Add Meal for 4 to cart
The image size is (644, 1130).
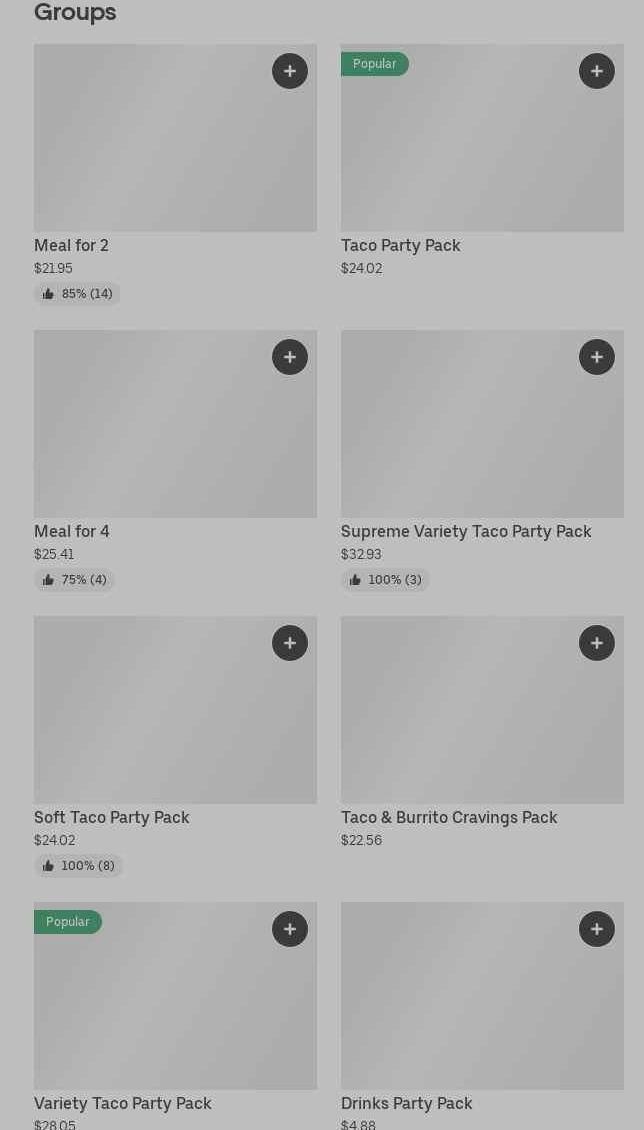(290, 357)
